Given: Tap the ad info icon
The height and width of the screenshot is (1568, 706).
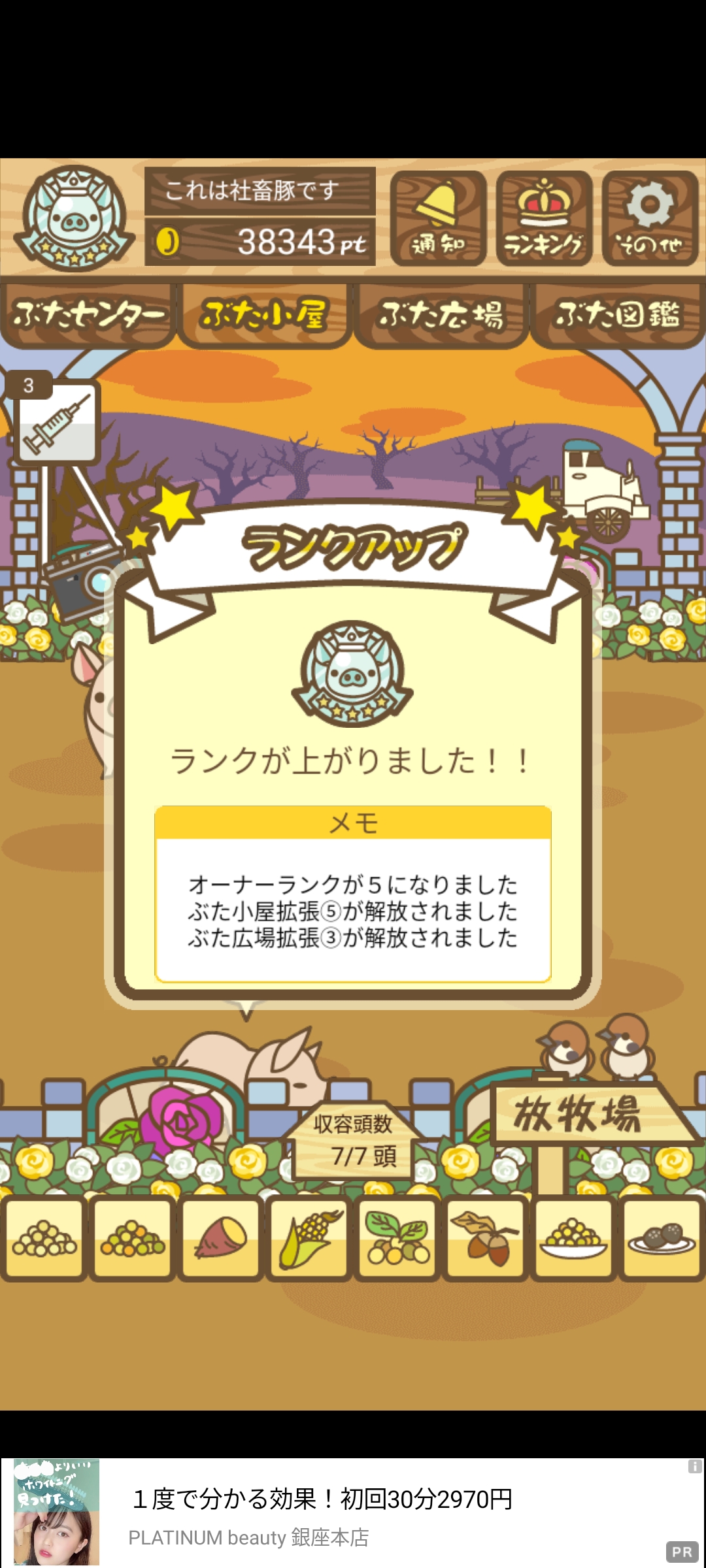Looking at the screenshot, I should pos(694,1467).
